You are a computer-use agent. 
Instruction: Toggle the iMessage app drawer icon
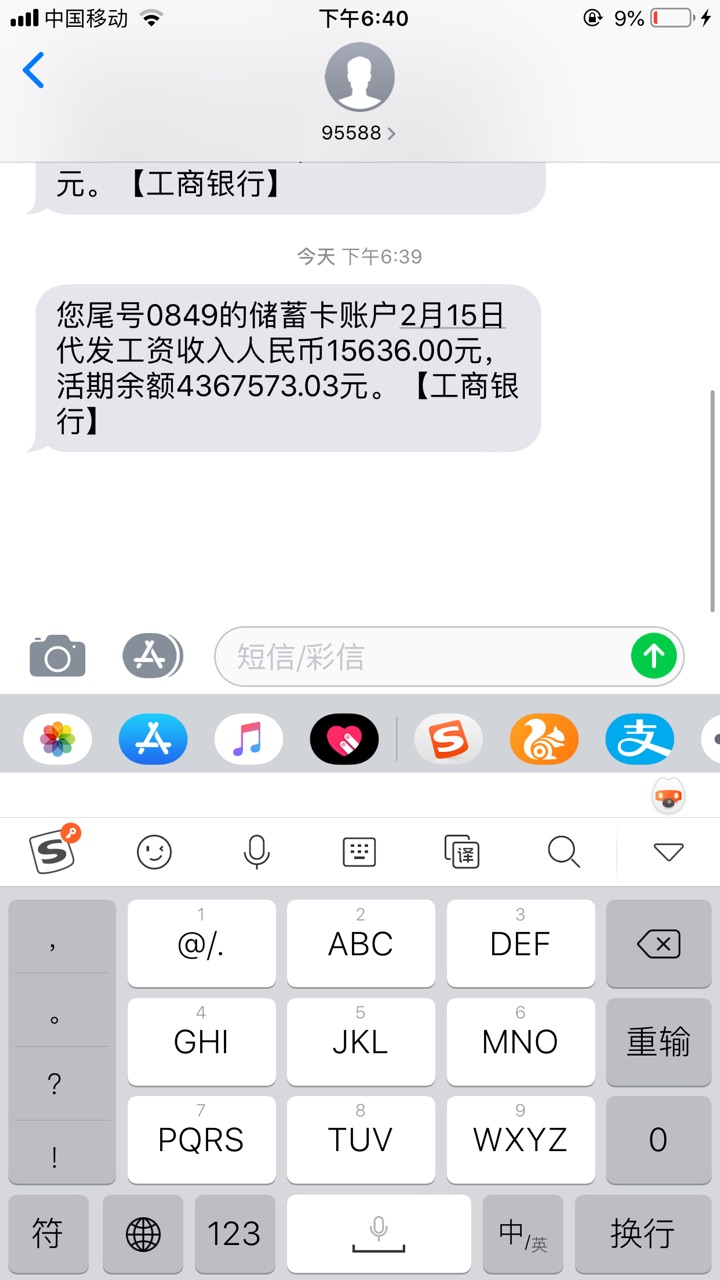click(151, 656)
